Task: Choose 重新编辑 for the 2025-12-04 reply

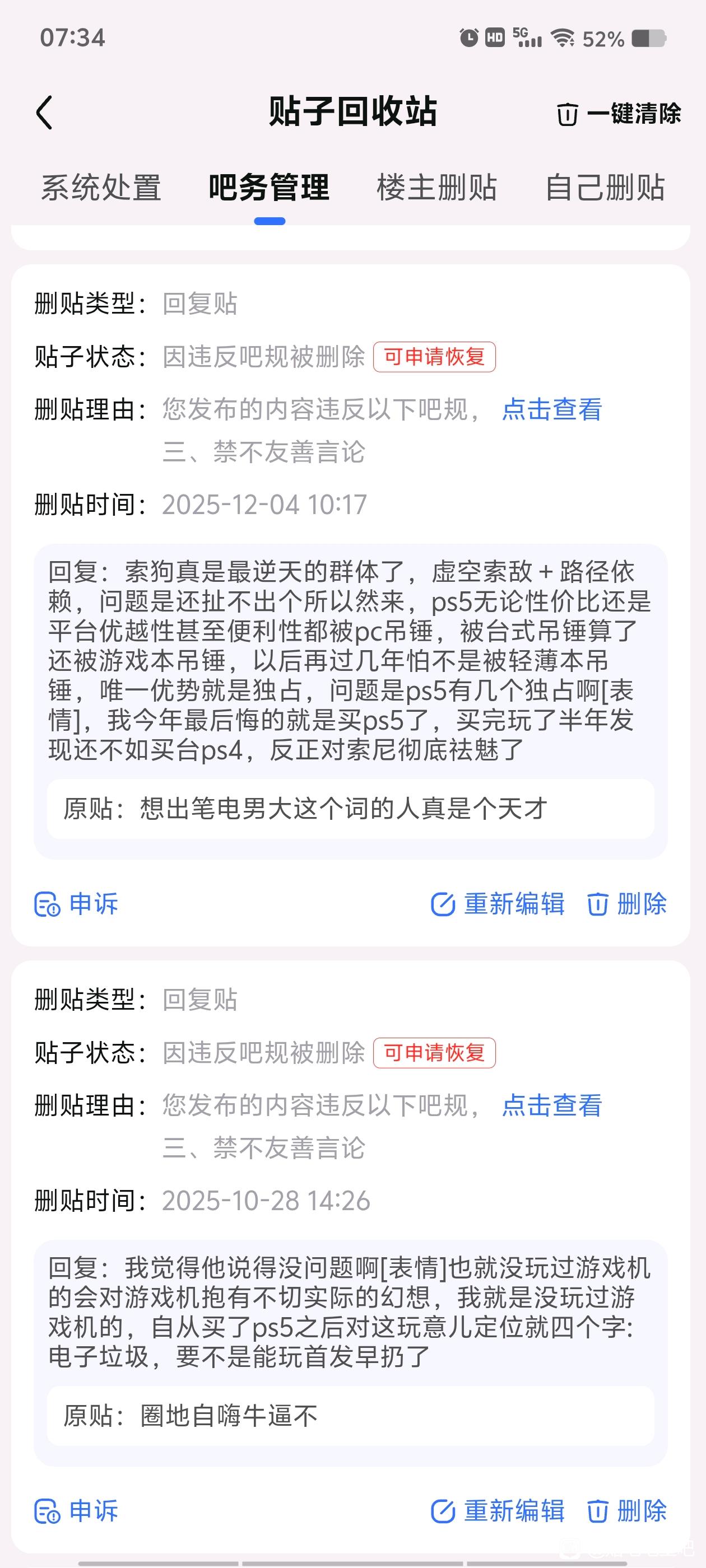Action: [498, 904]
